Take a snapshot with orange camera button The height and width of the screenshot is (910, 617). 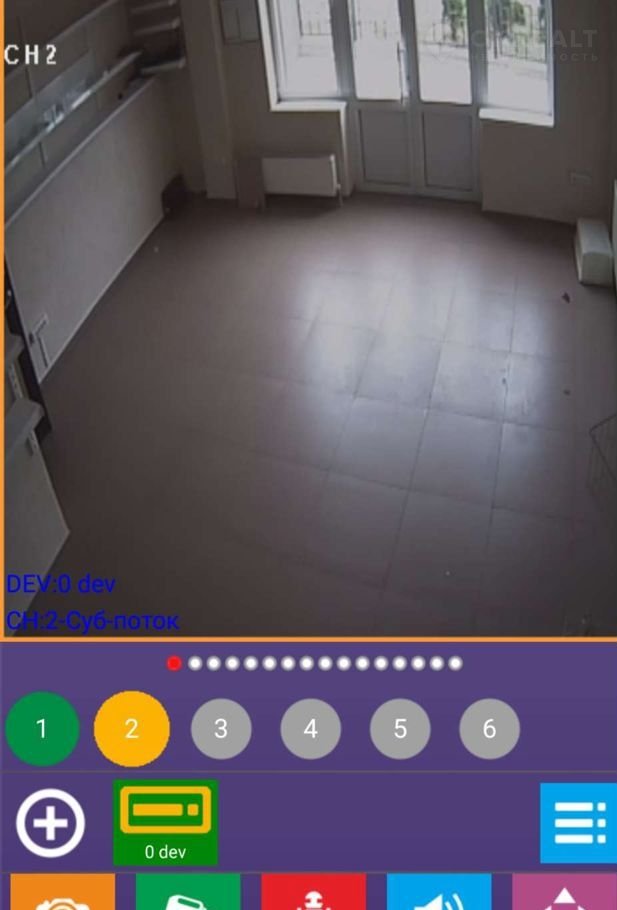pyautogui.click(x=63, y=893)
